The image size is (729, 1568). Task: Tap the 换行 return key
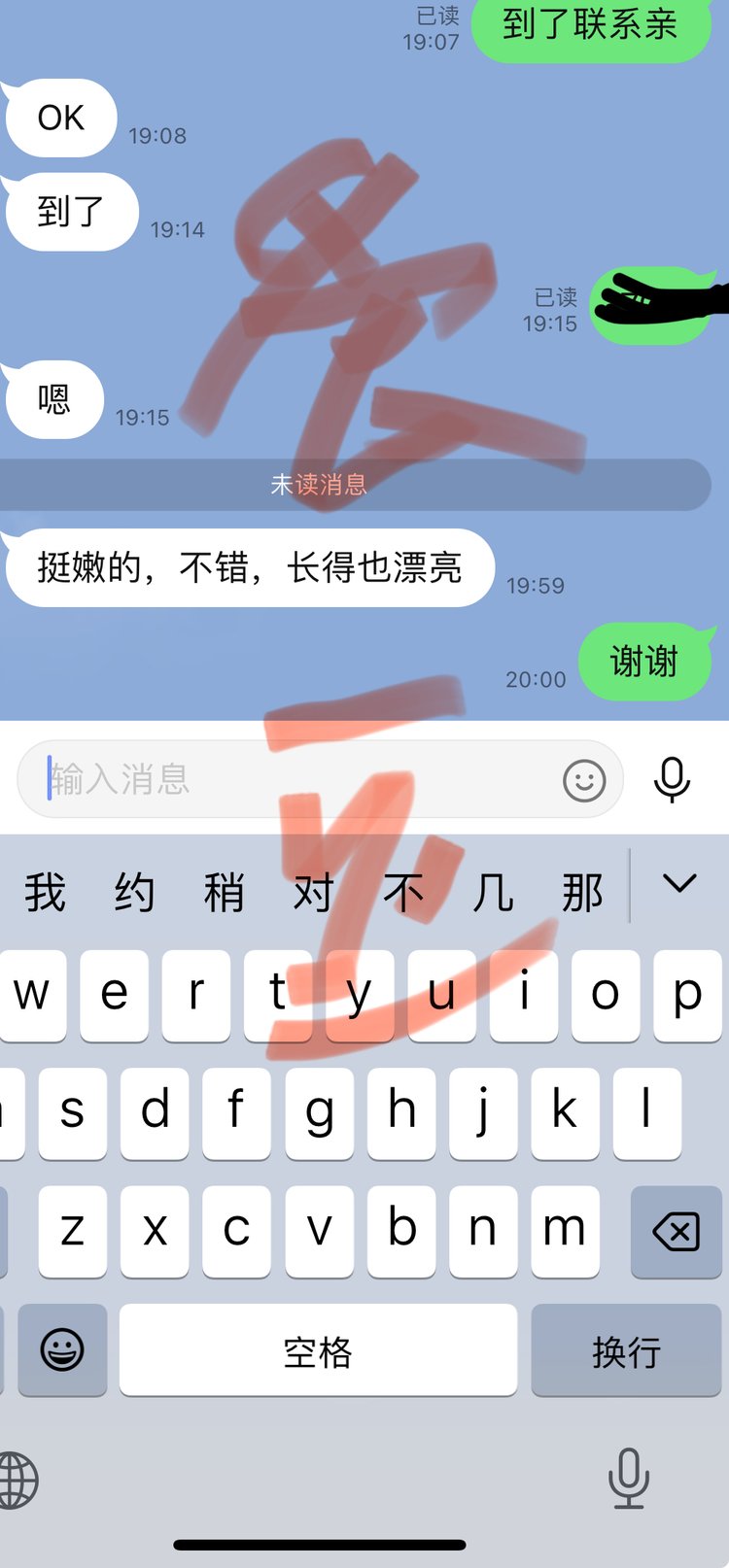pos(626,1350)
